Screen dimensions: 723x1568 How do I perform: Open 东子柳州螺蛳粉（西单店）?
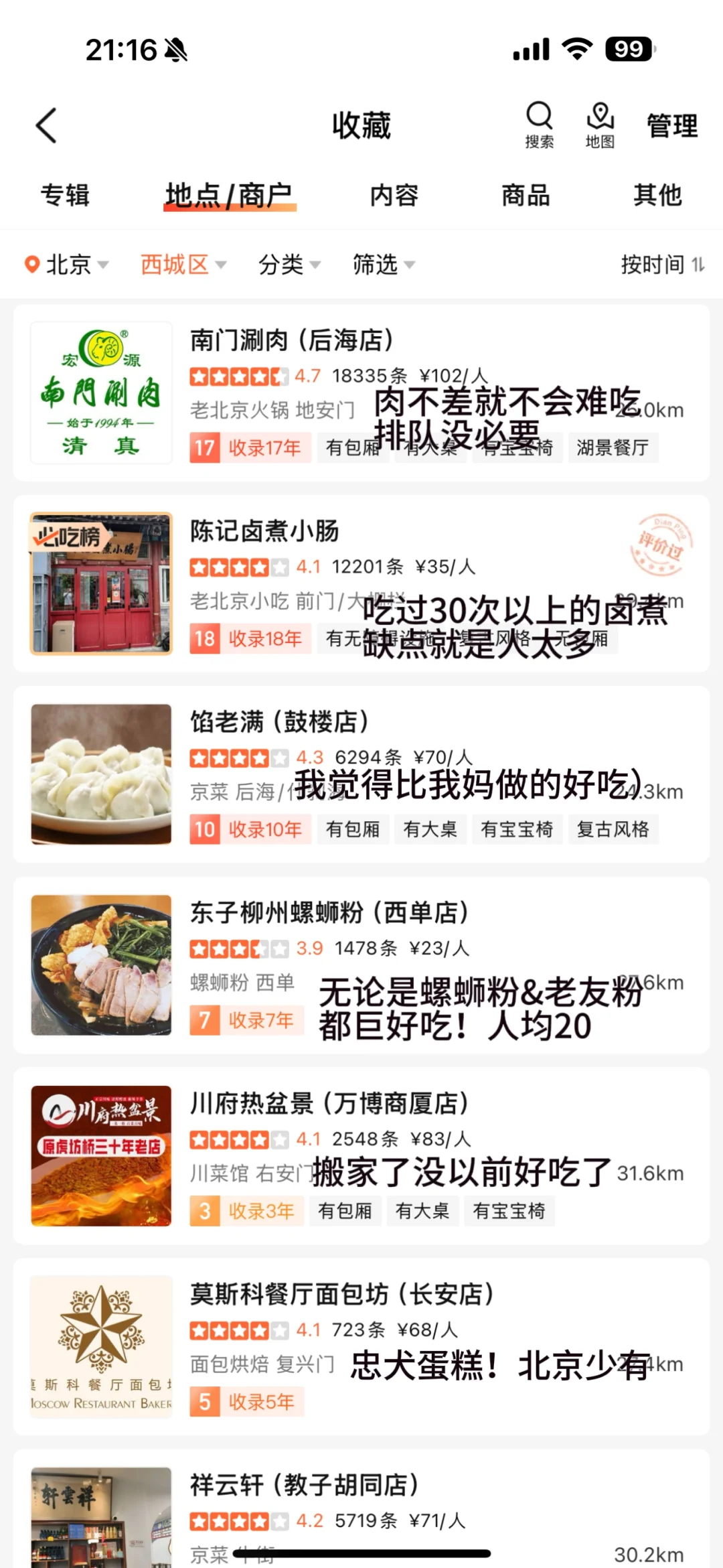click(361, 966)
